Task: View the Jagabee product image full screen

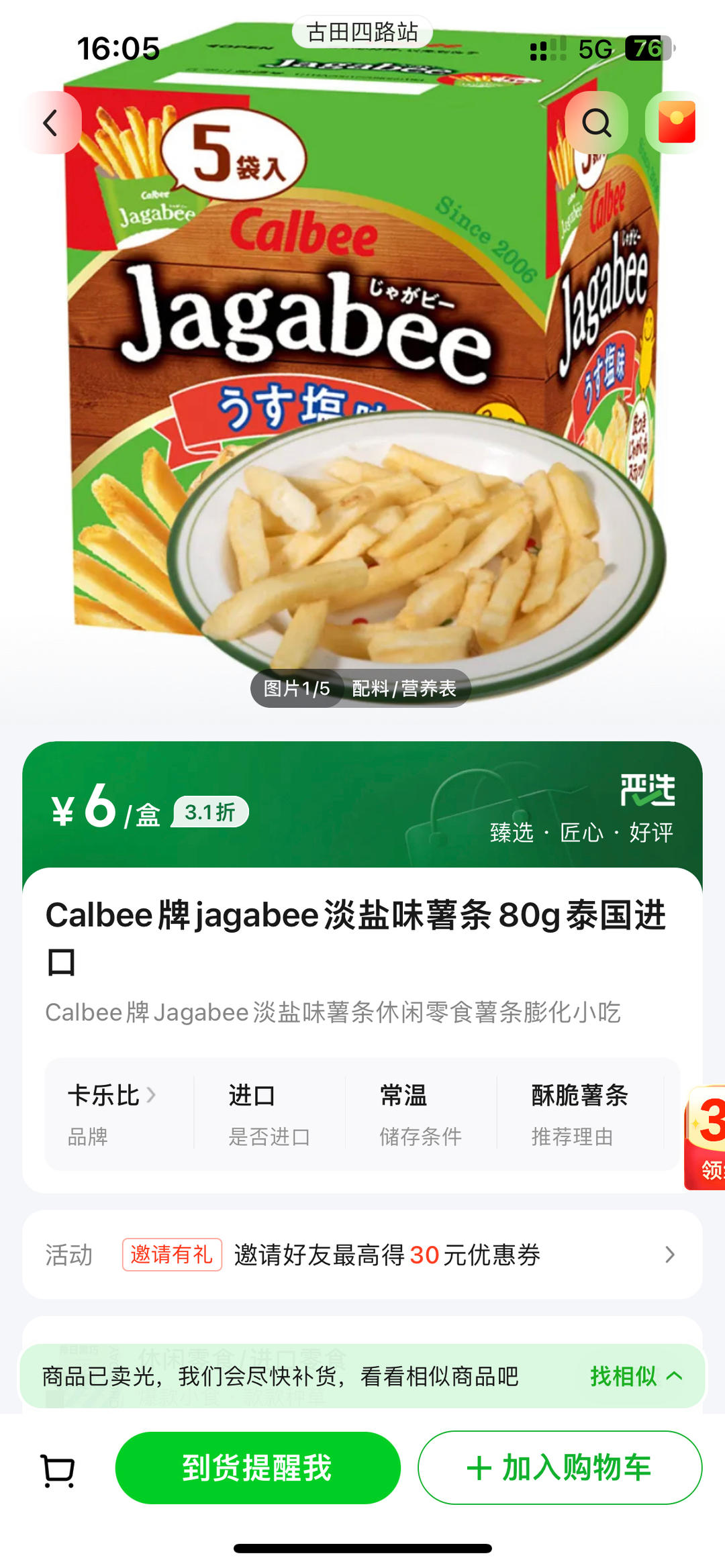Action: click(362, 403)
